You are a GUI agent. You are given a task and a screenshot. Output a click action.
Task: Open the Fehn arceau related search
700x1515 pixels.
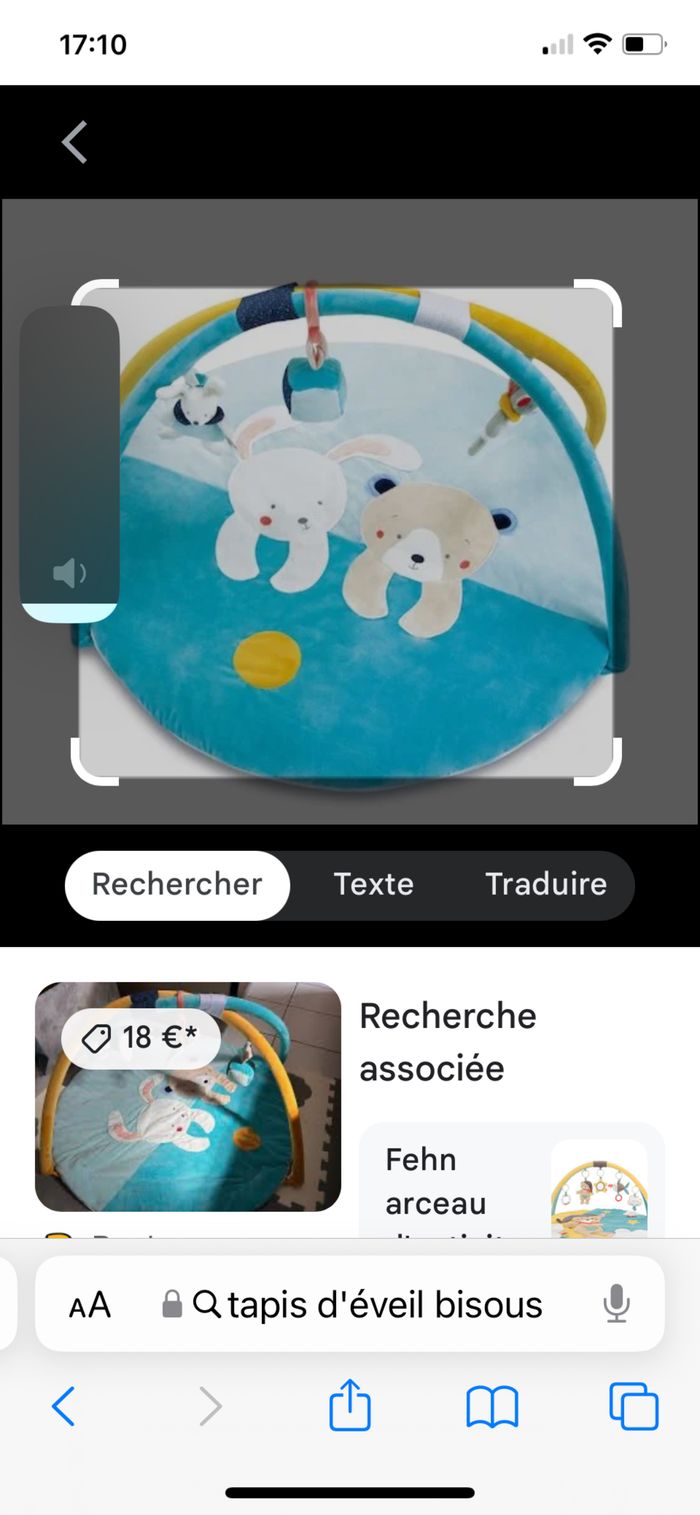pos(511,1185)
